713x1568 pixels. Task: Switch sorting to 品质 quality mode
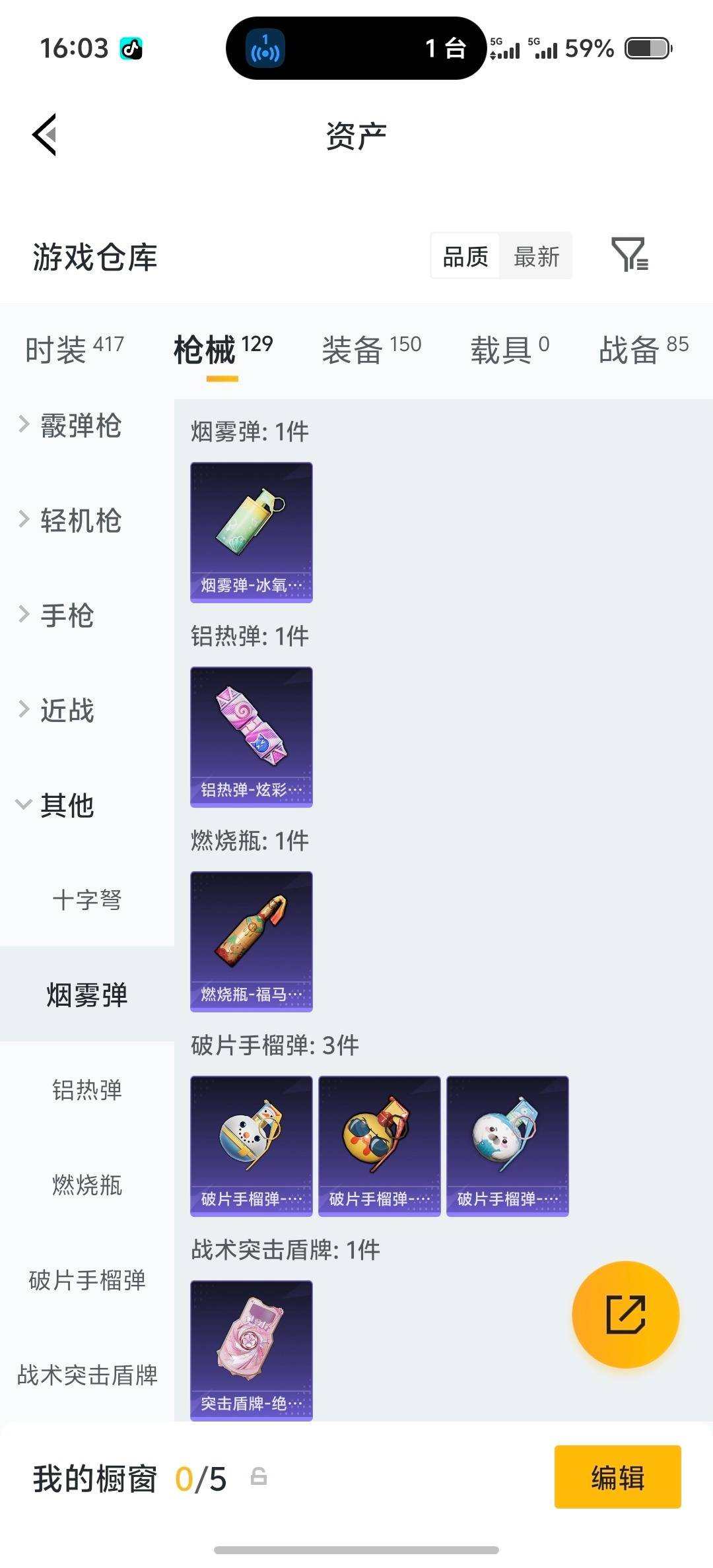(464, 257)
